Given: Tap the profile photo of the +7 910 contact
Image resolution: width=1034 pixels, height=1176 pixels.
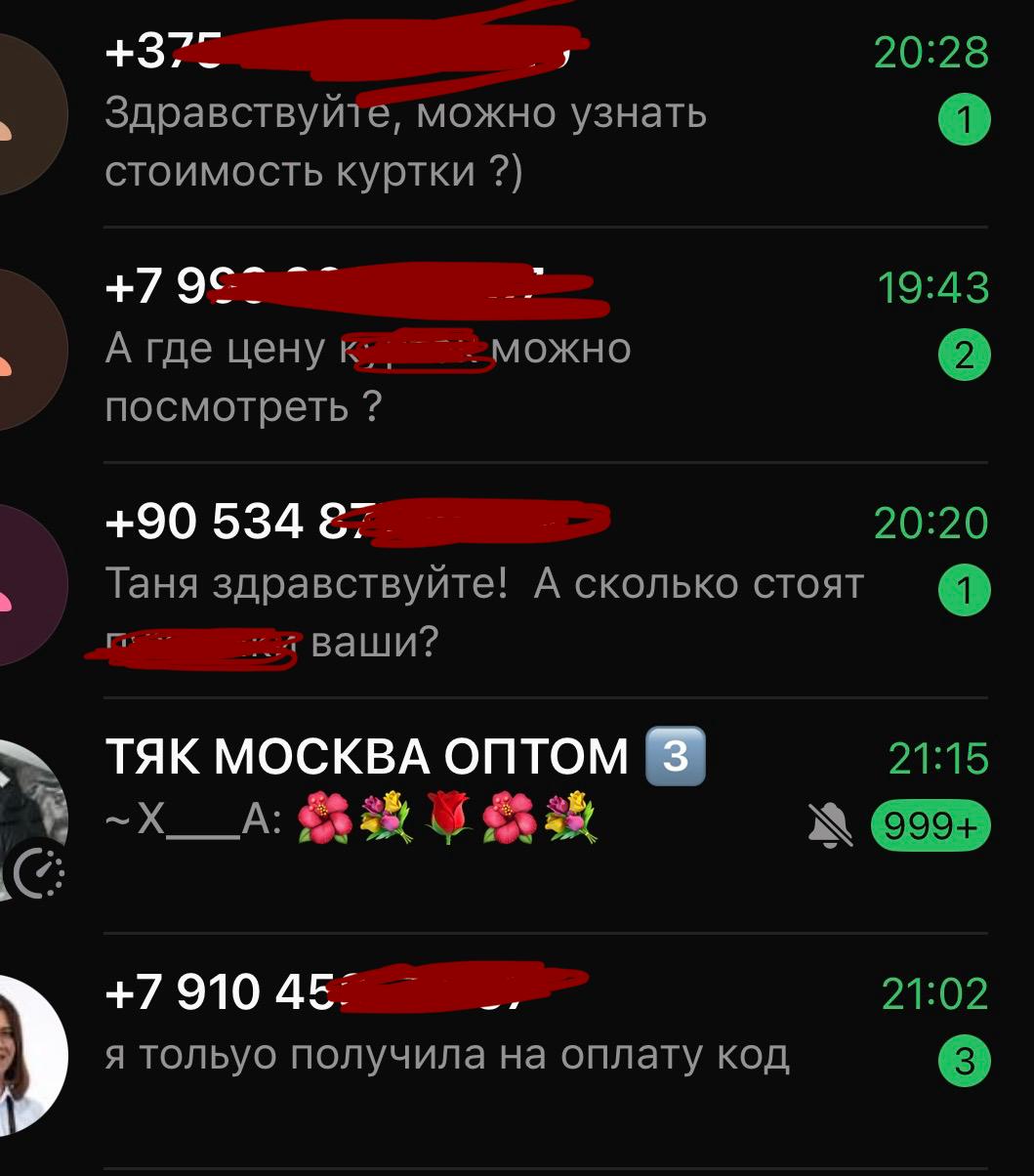Looking at the screenshot, I should pyautogui.click(x=29, y=1055).
